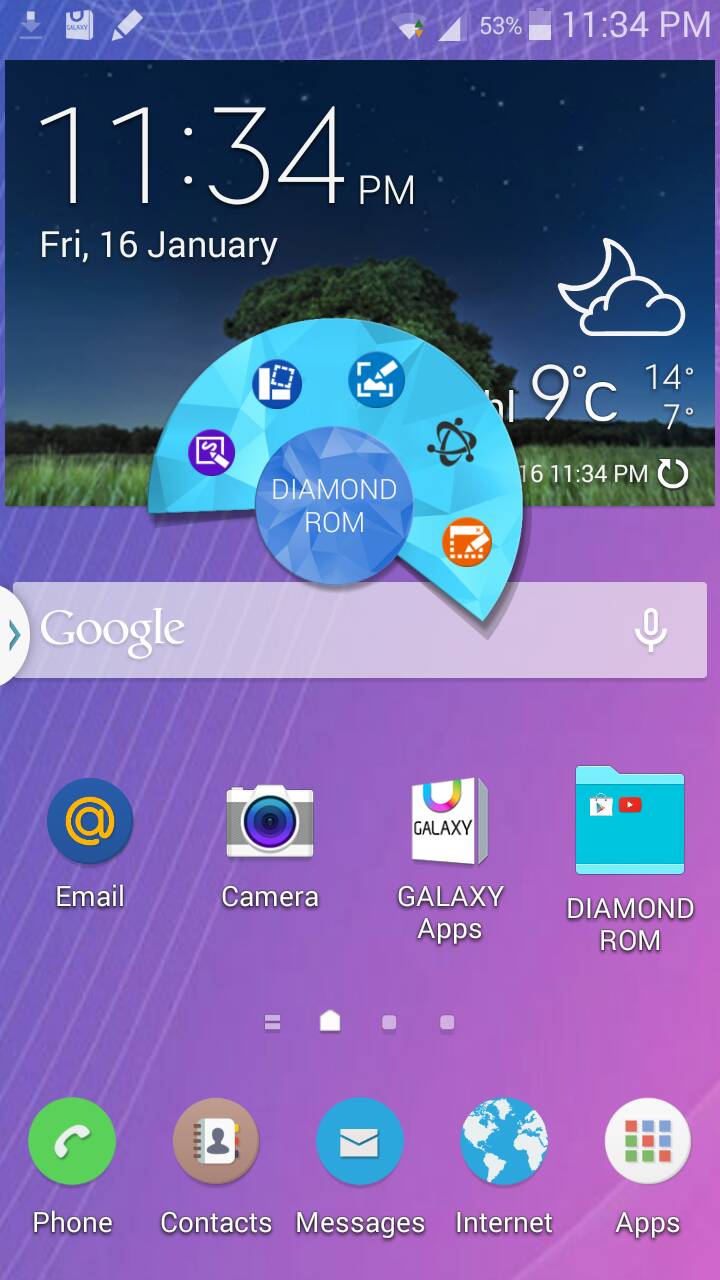Refresh the weather widget
Image resolution: width=720 pixels, height=1280 pixels.
pos(673,473)
